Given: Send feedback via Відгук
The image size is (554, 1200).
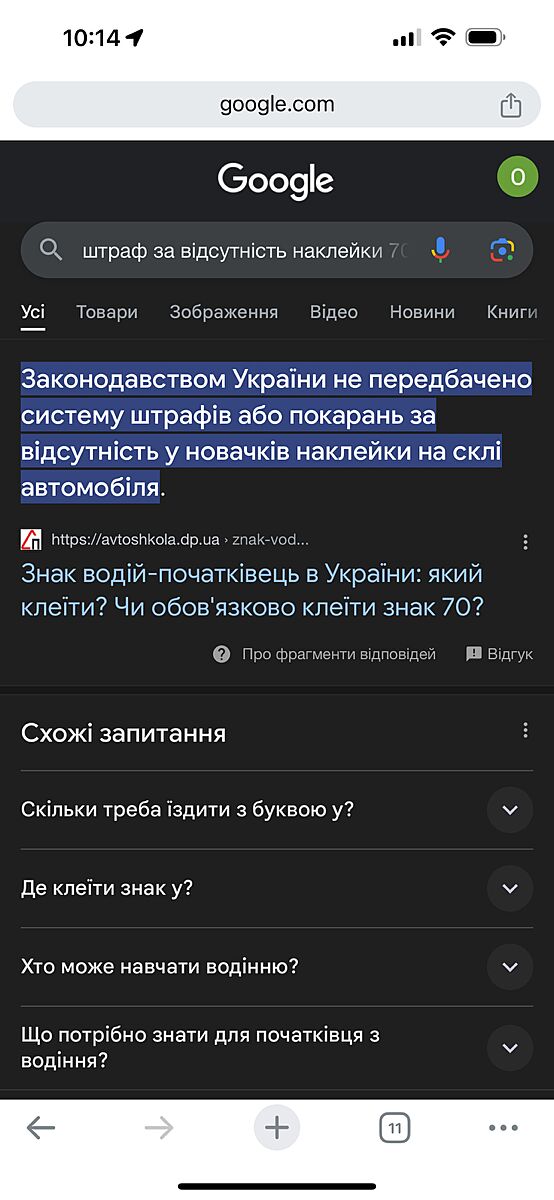Looking at the screenshot, I should tap(499, 654).
